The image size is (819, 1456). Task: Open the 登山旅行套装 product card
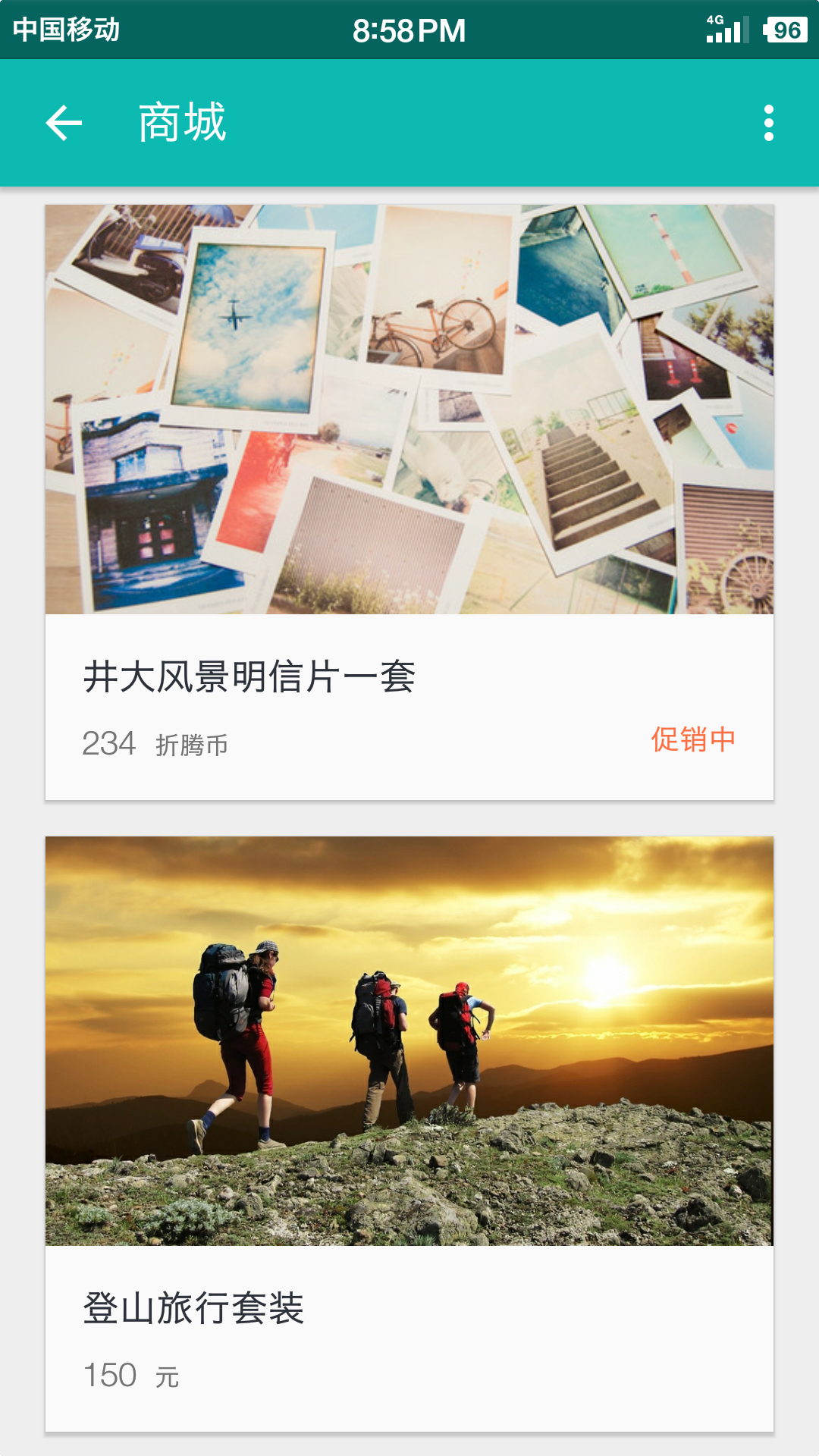pos(409,1134)
